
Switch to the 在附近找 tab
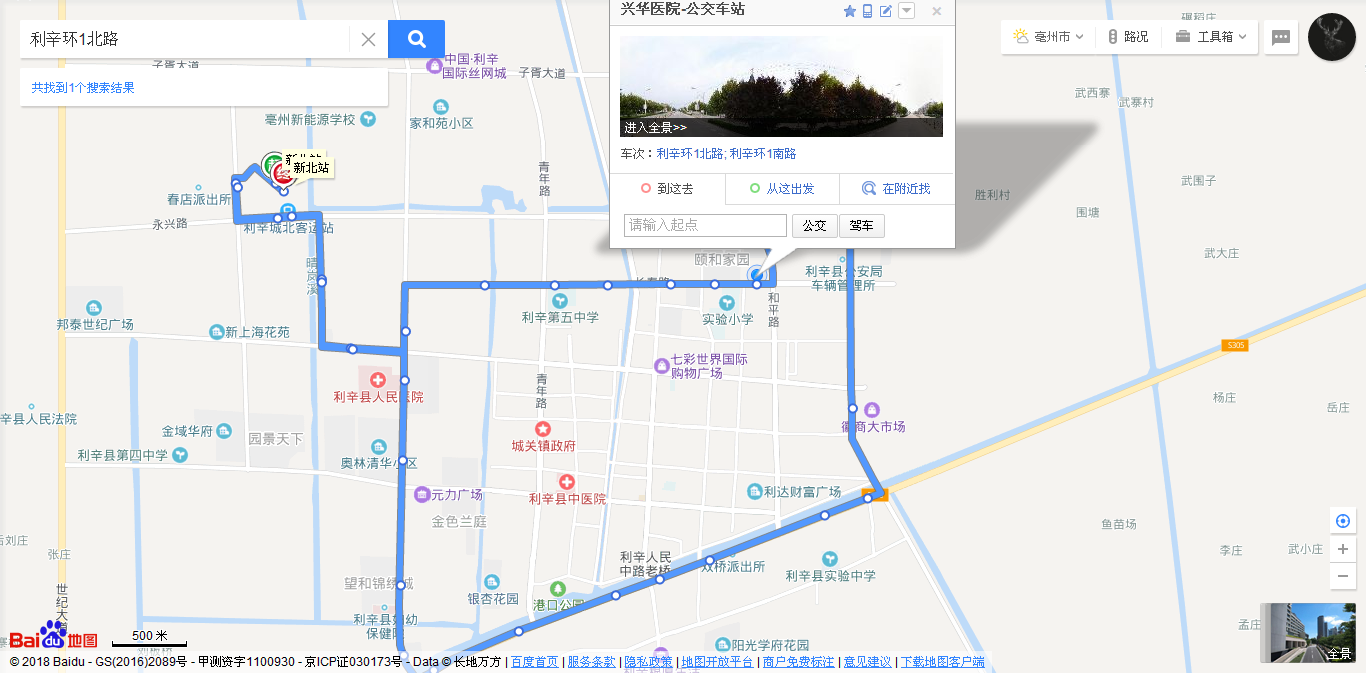point(897,189)
